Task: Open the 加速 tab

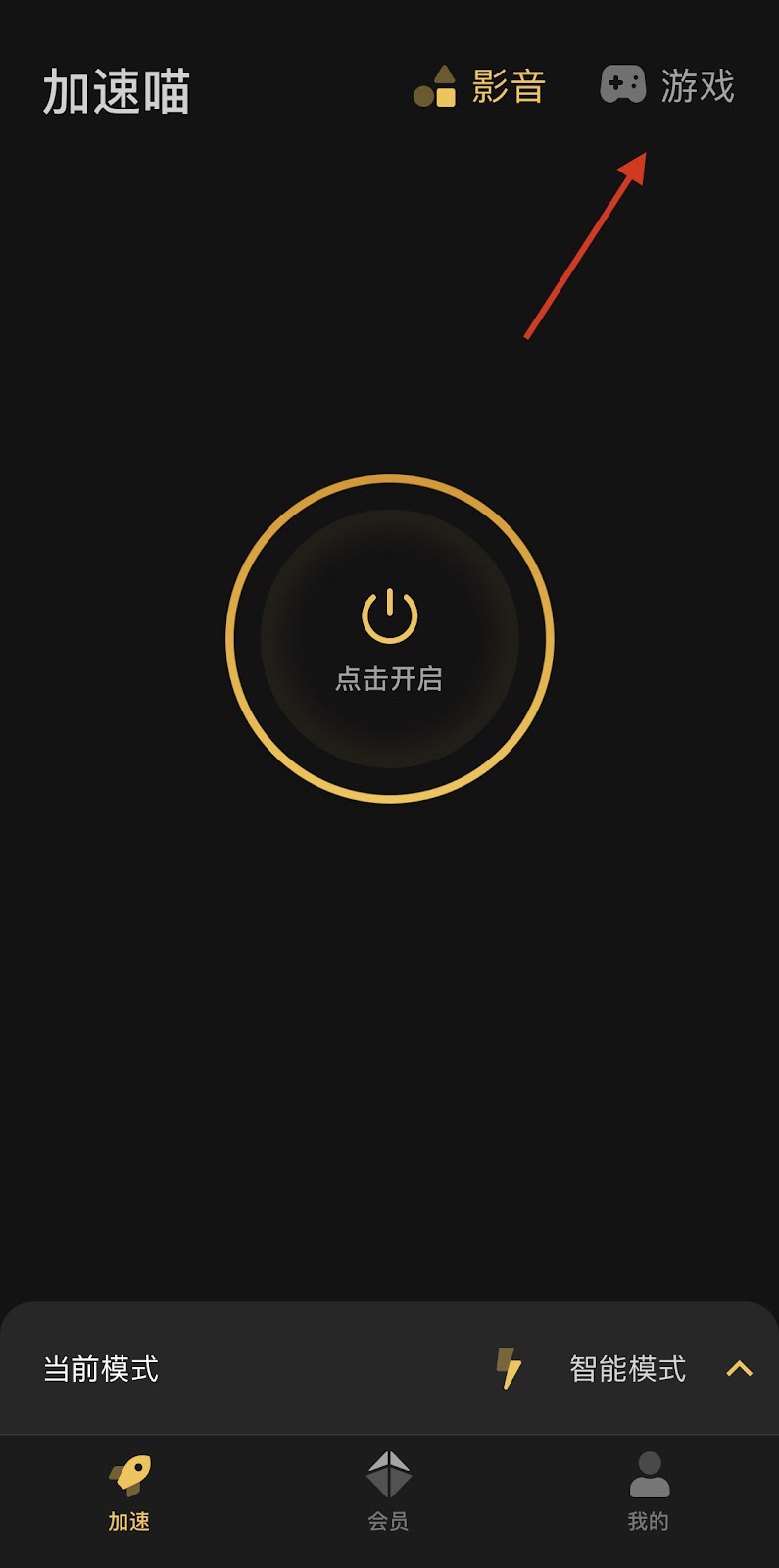Action: tap(129, 1492)
